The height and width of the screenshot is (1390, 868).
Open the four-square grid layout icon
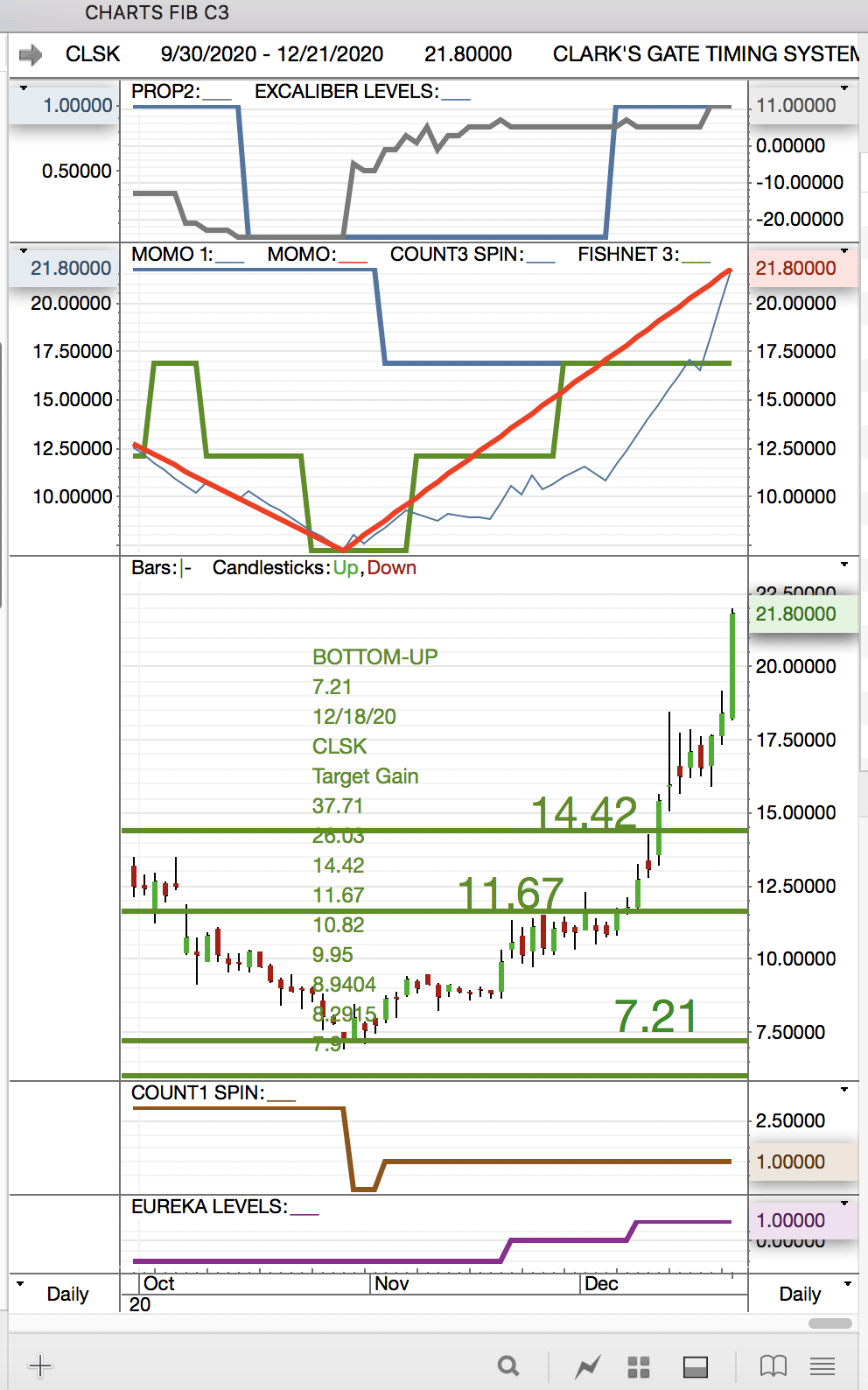[x=639, y=1366]
